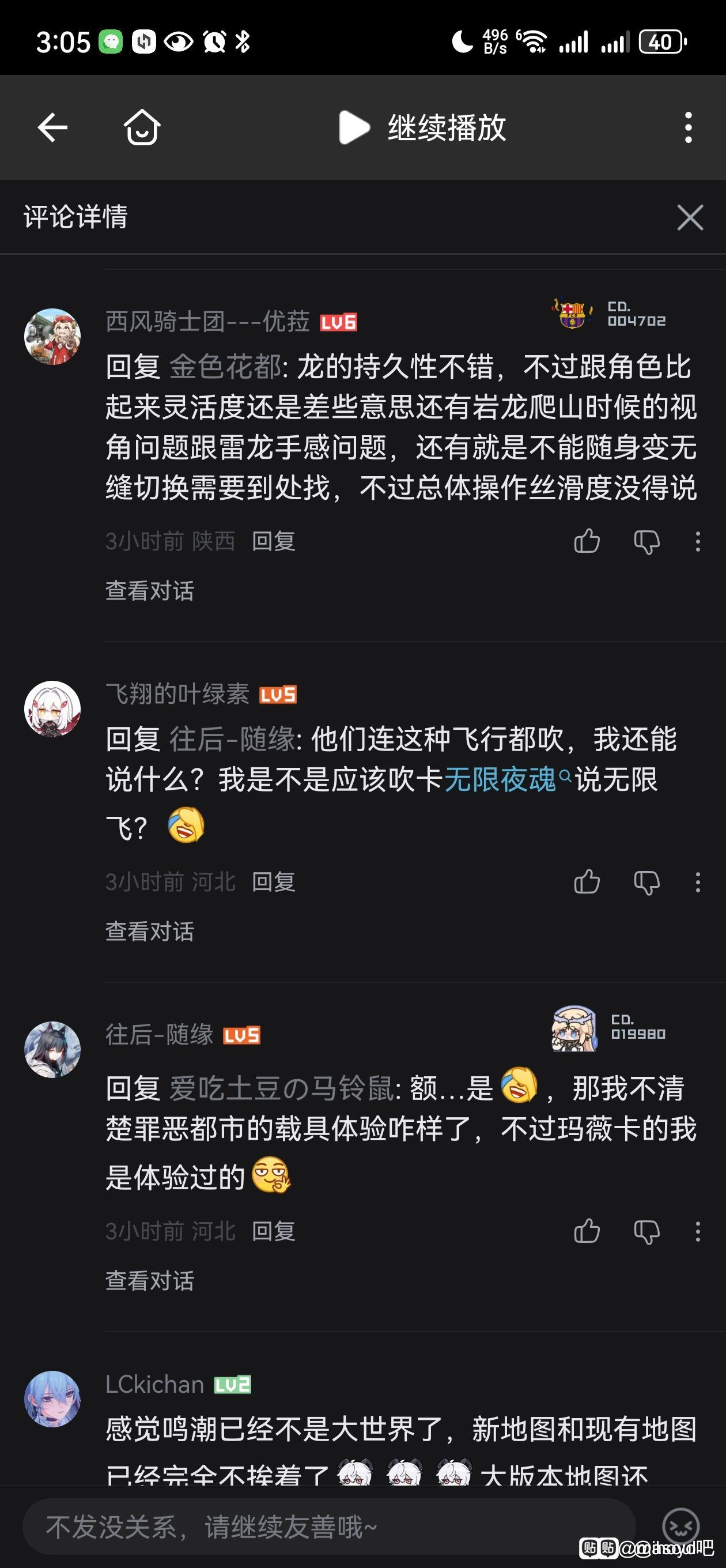Open 往后-随缘's profile avatar
Screen dimensions: 726x1568
52,1049
